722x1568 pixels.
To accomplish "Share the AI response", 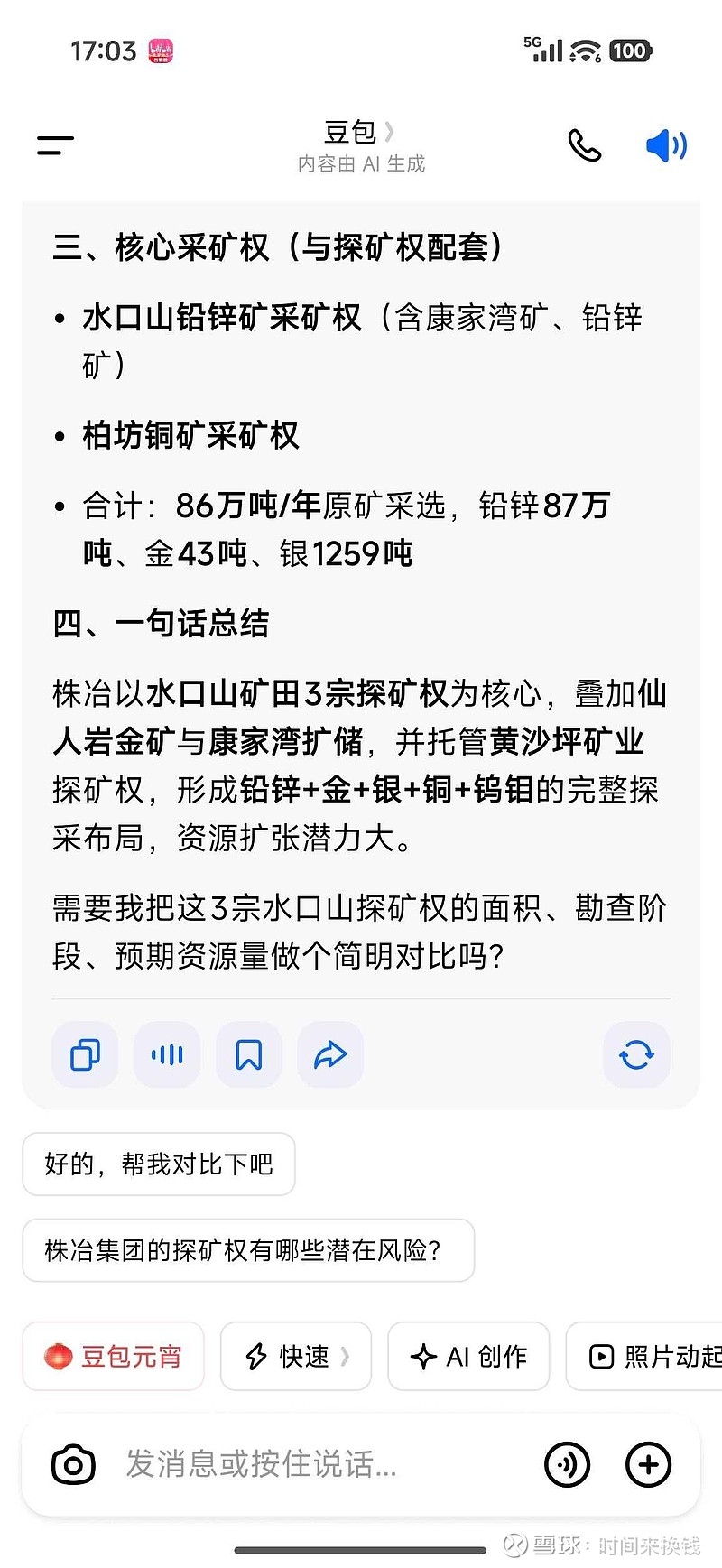I will 330,1054.
